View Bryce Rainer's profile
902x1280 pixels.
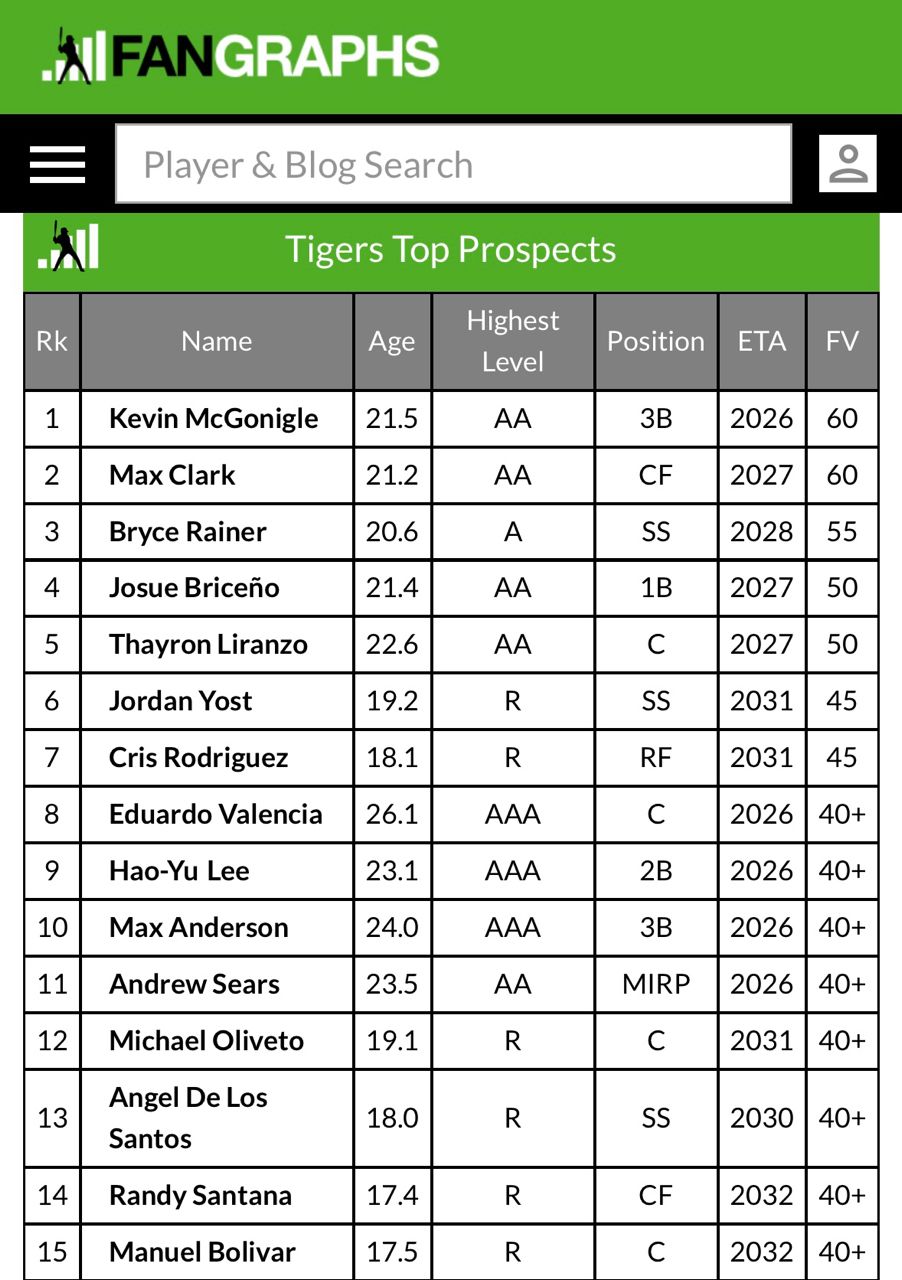click(x=187, y=531)
